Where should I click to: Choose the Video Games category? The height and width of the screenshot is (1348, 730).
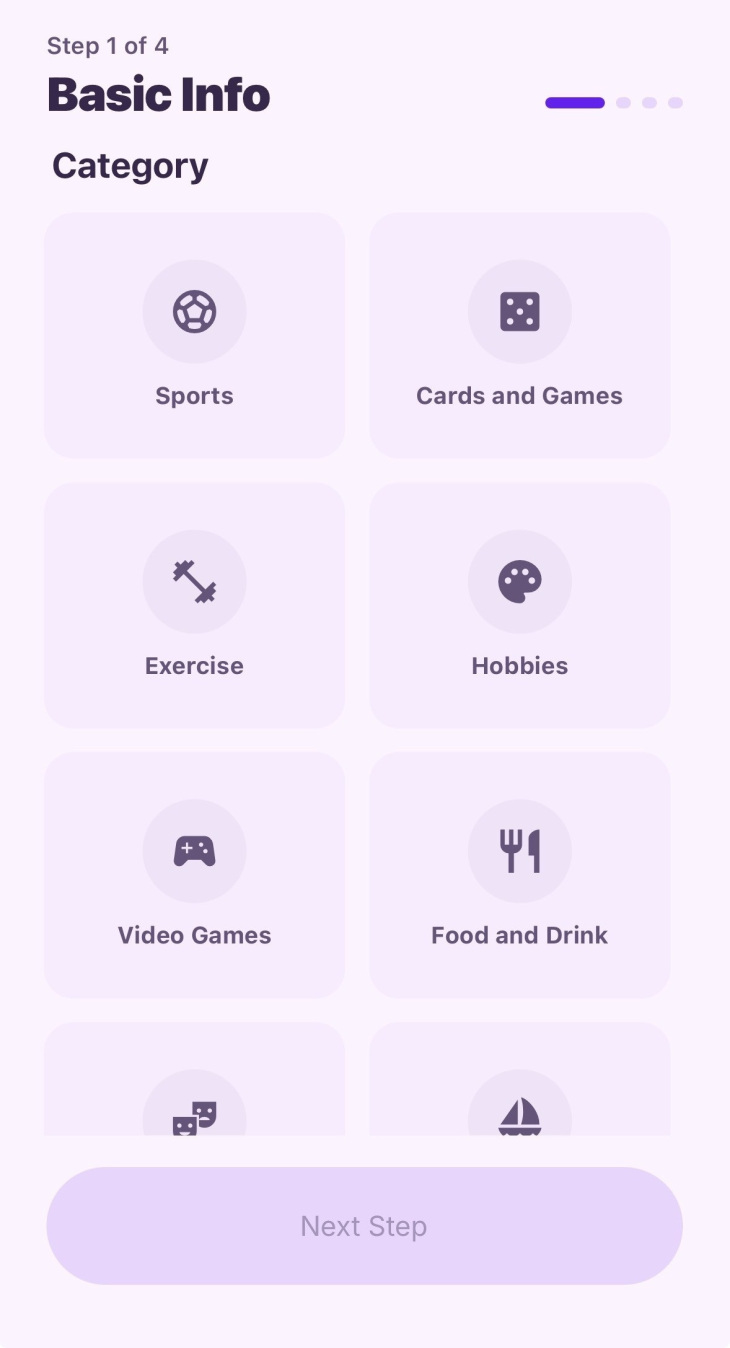194,875
